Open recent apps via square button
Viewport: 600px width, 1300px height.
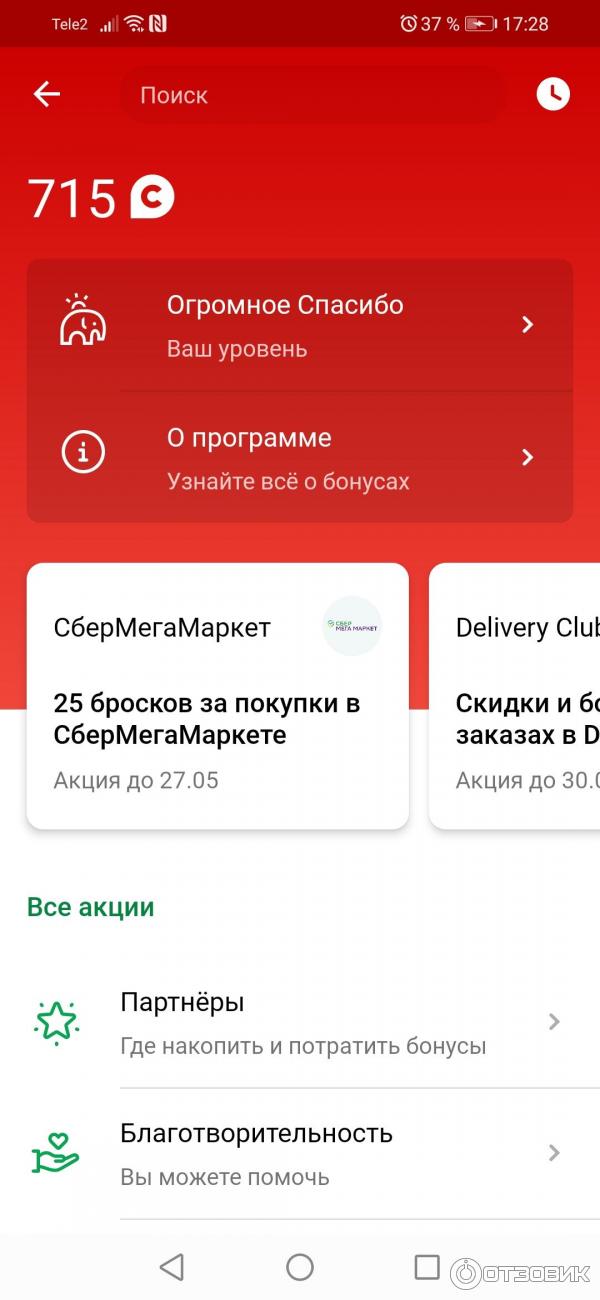click(427, 1268)
